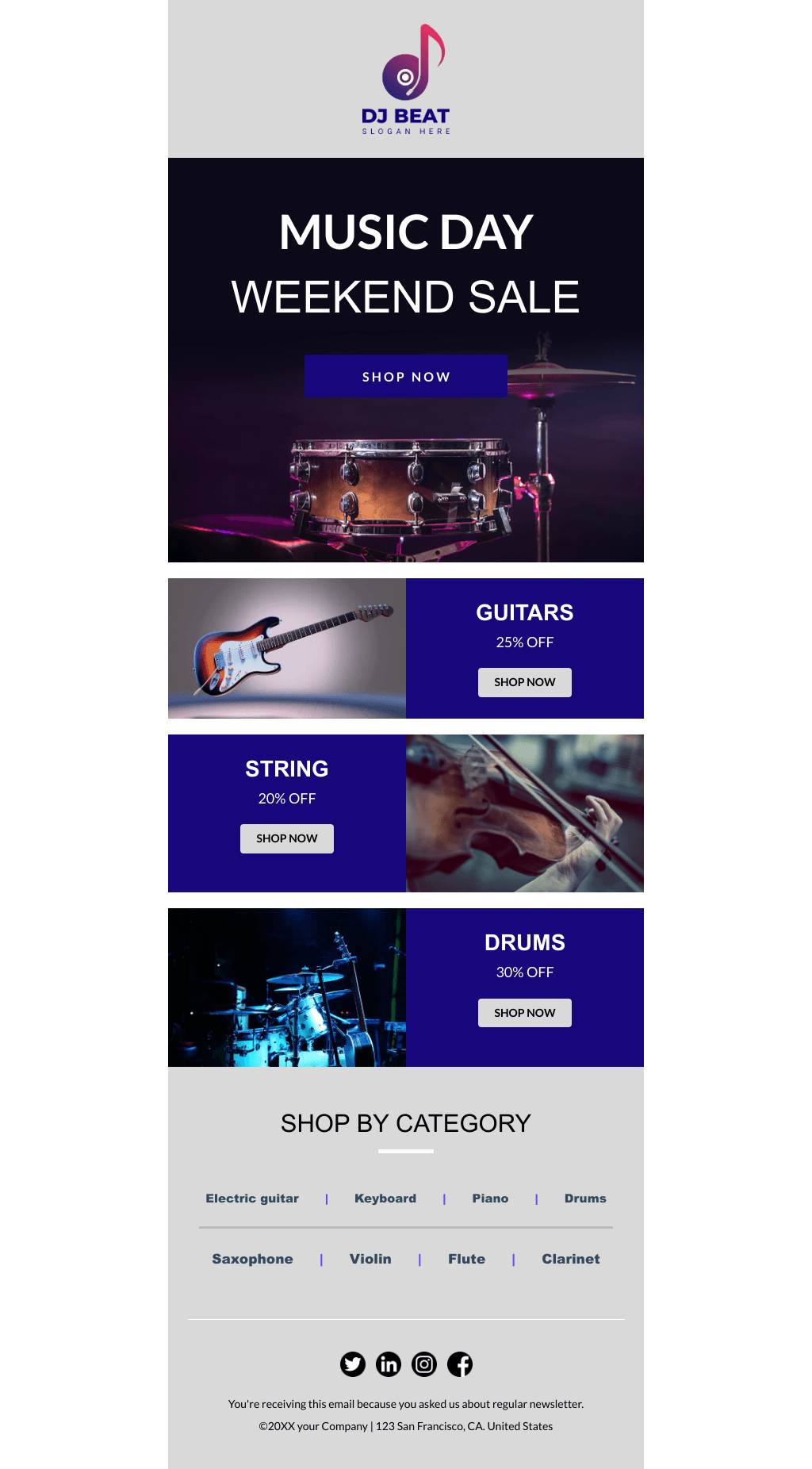Click SHOP NOW under Guitars 25% OFF

524,682
